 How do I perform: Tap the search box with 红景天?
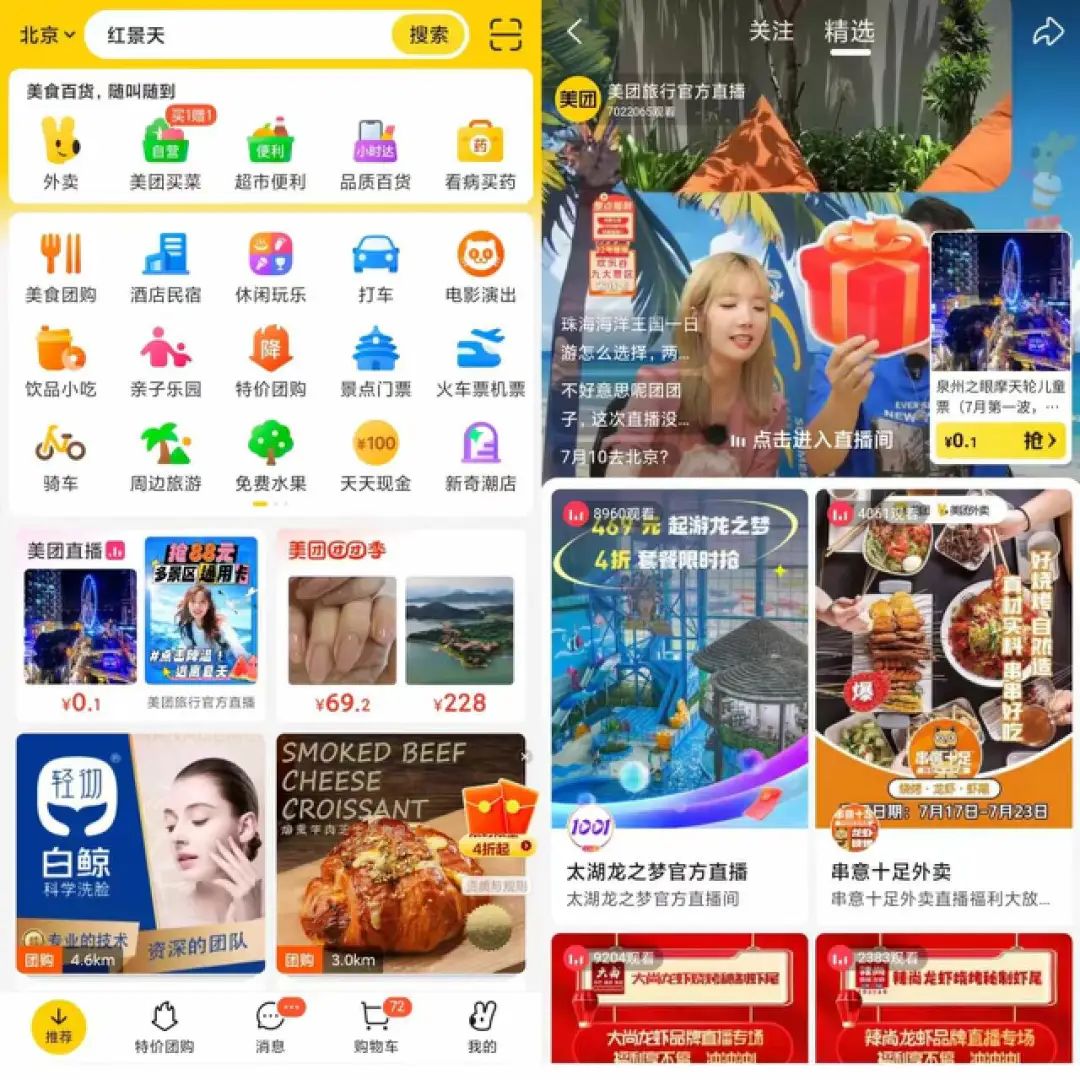pos(240,36)
